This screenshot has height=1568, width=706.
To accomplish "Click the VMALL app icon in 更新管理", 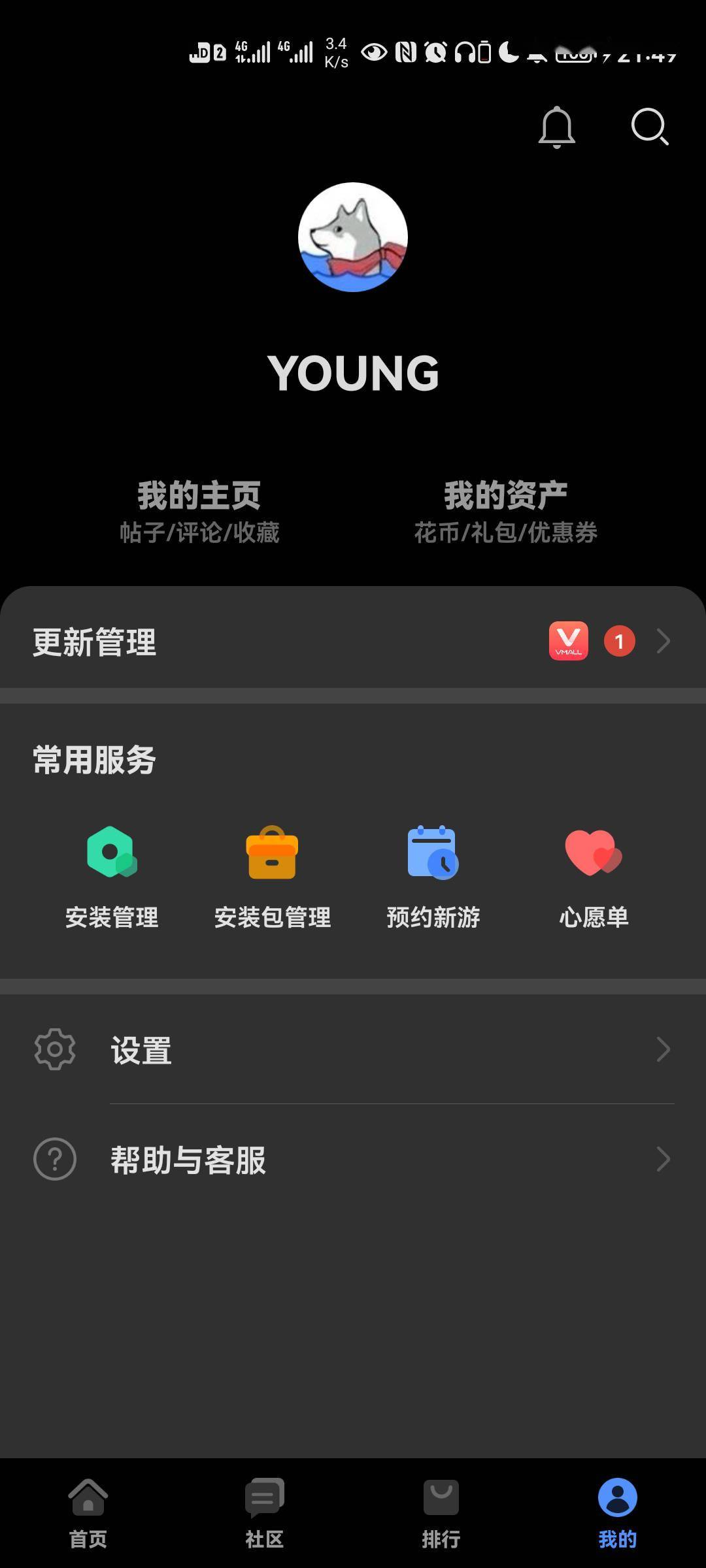I will point(568,642).
